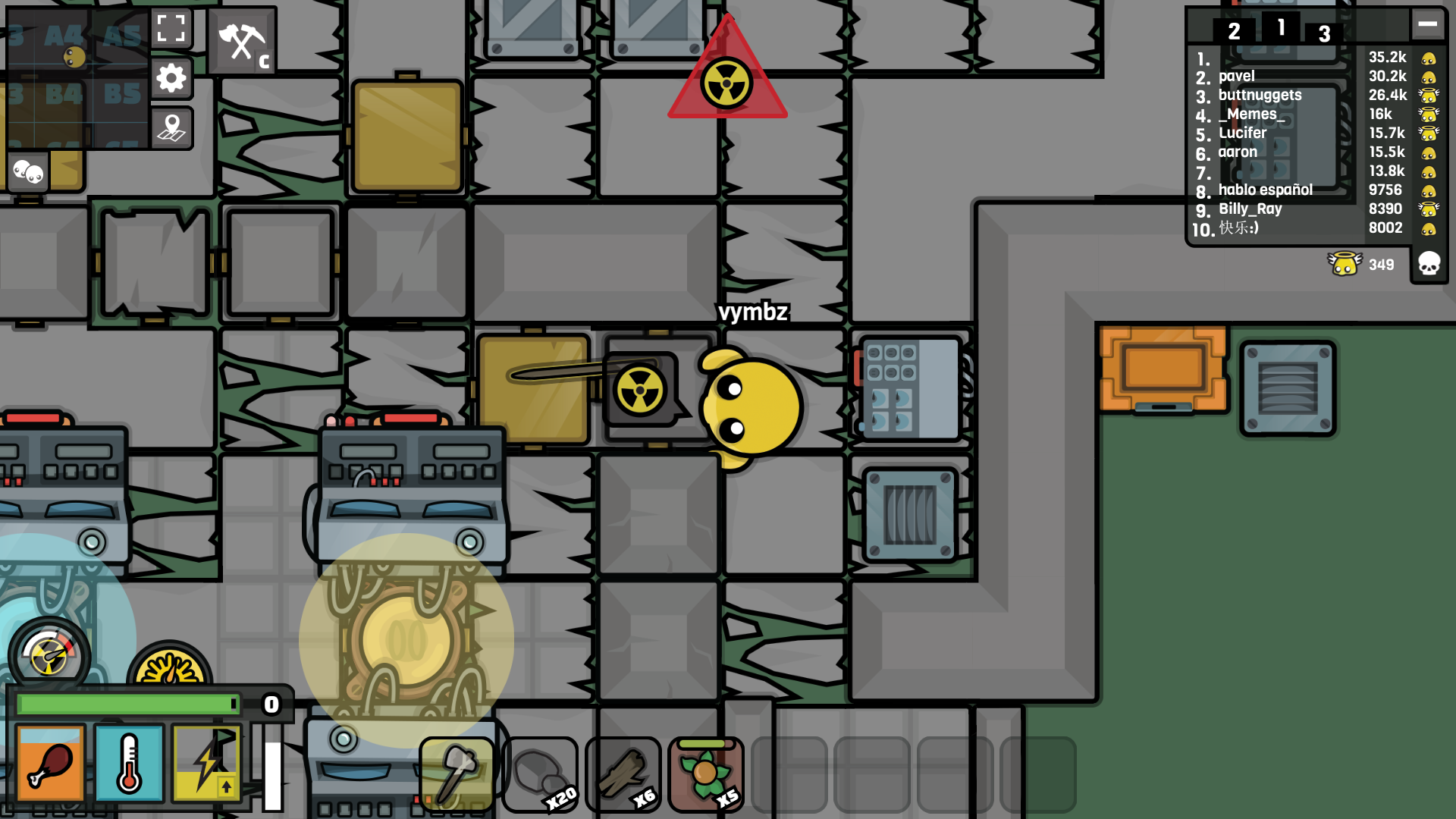
Task: Open the team players button
Action: 29,172
